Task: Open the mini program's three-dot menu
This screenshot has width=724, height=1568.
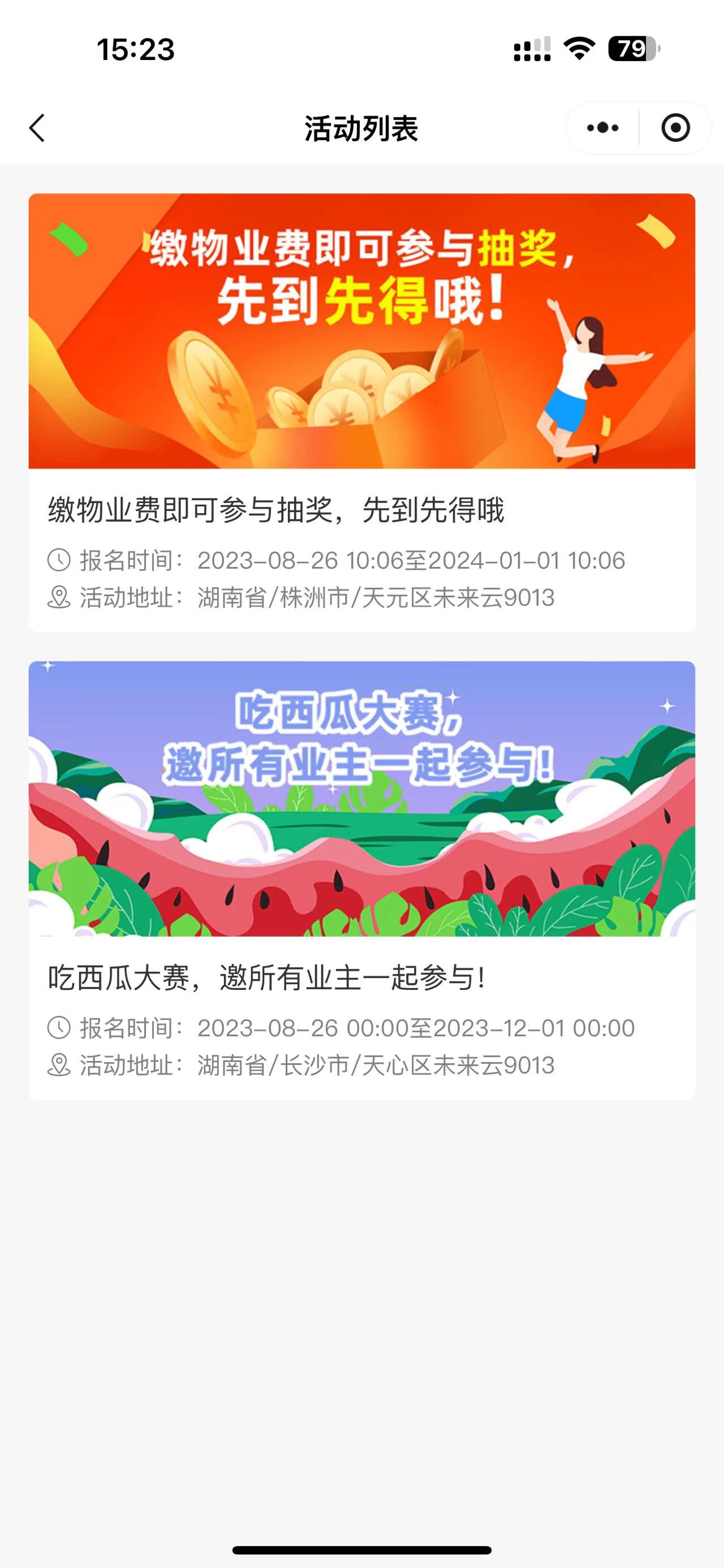Action: tap(602, 128)
